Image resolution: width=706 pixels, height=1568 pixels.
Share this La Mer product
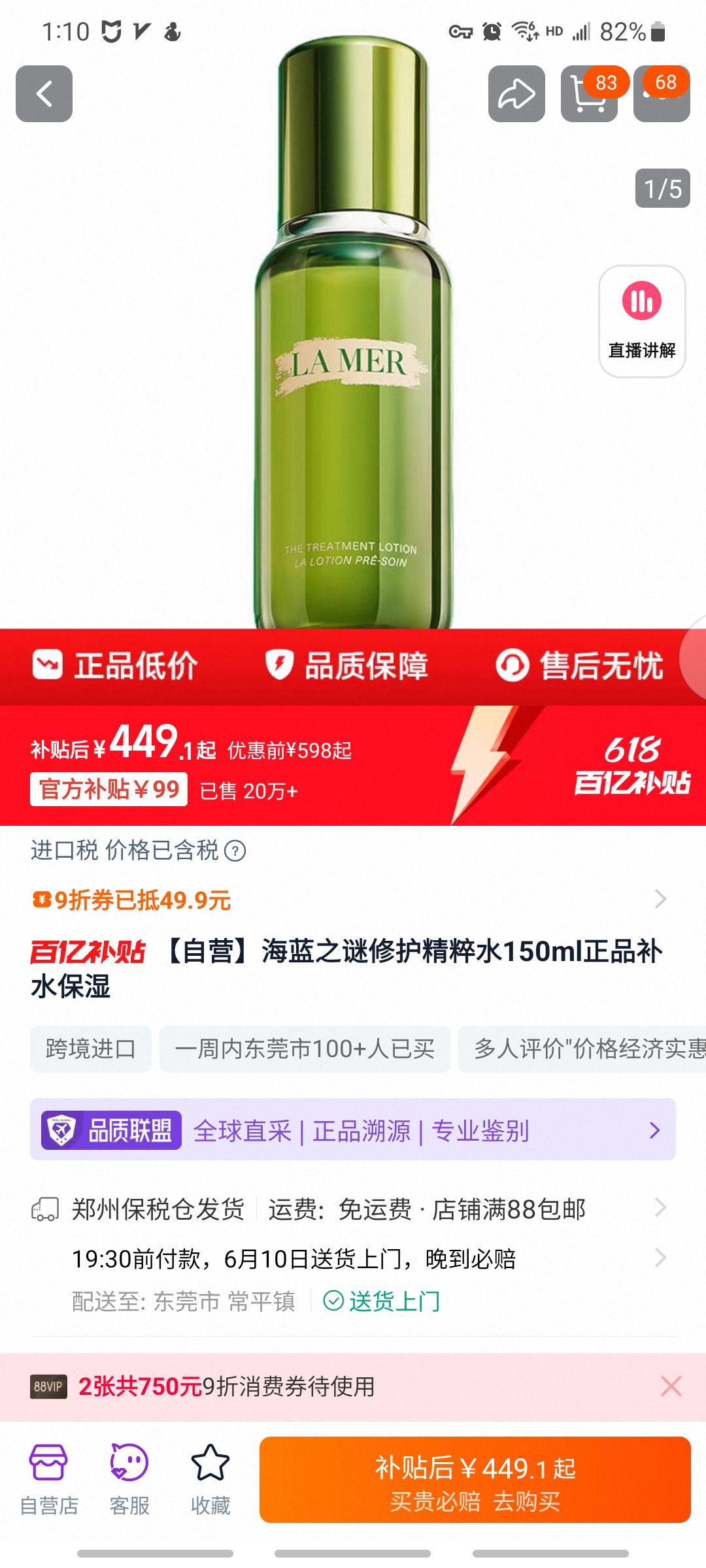516,93
